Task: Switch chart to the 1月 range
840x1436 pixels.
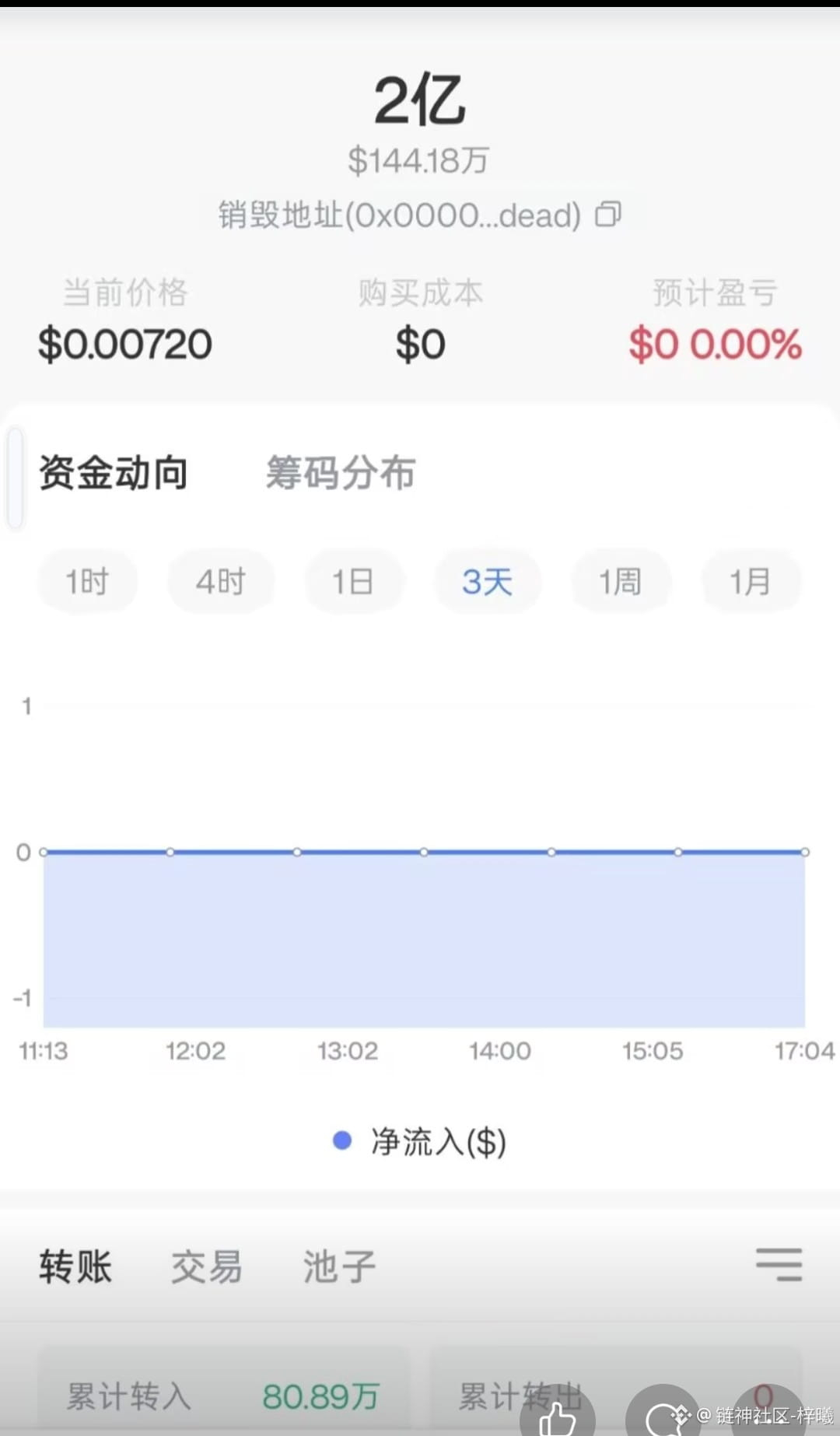Action: pyautogui.click(x=751, y=581)
